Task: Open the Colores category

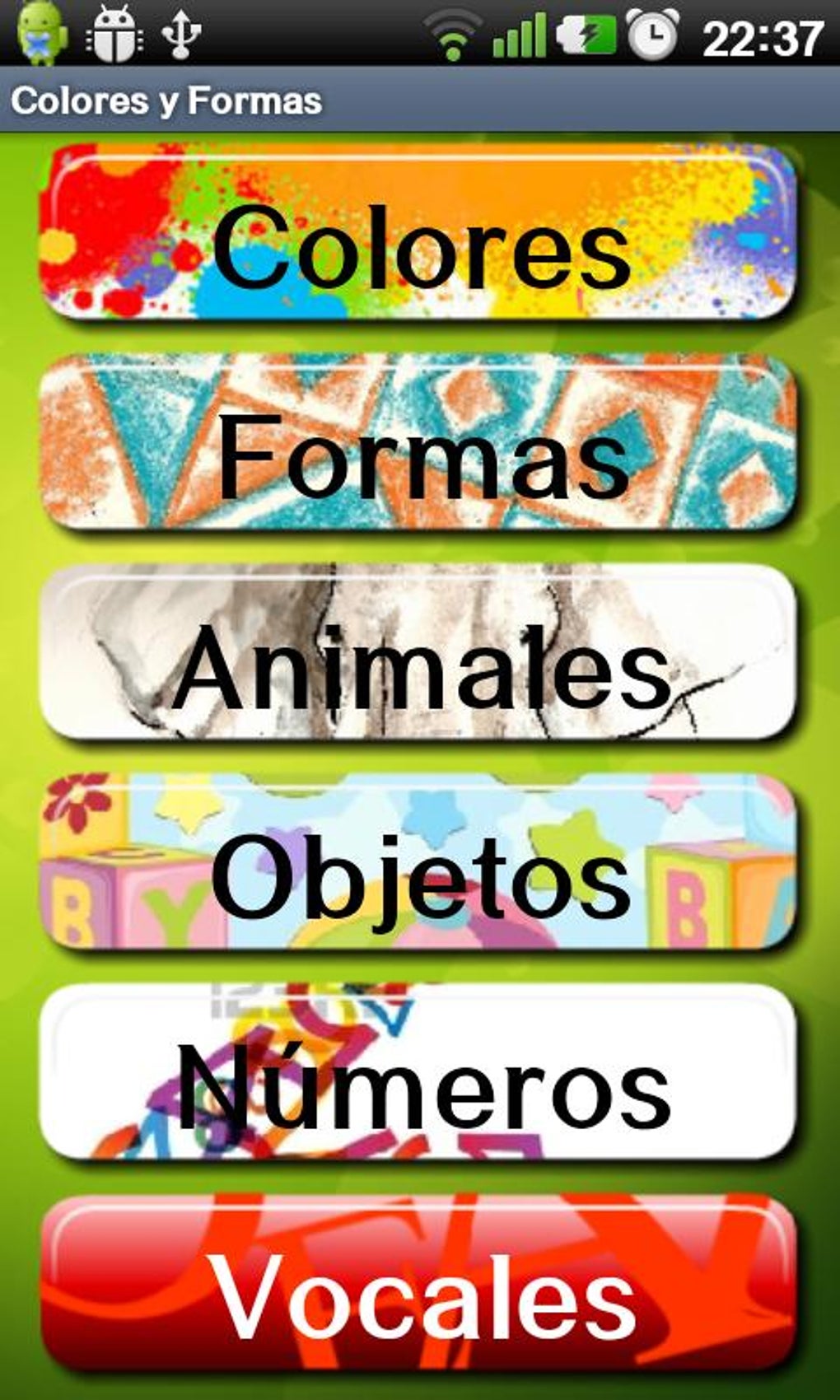Action: [x=420, y=239]
